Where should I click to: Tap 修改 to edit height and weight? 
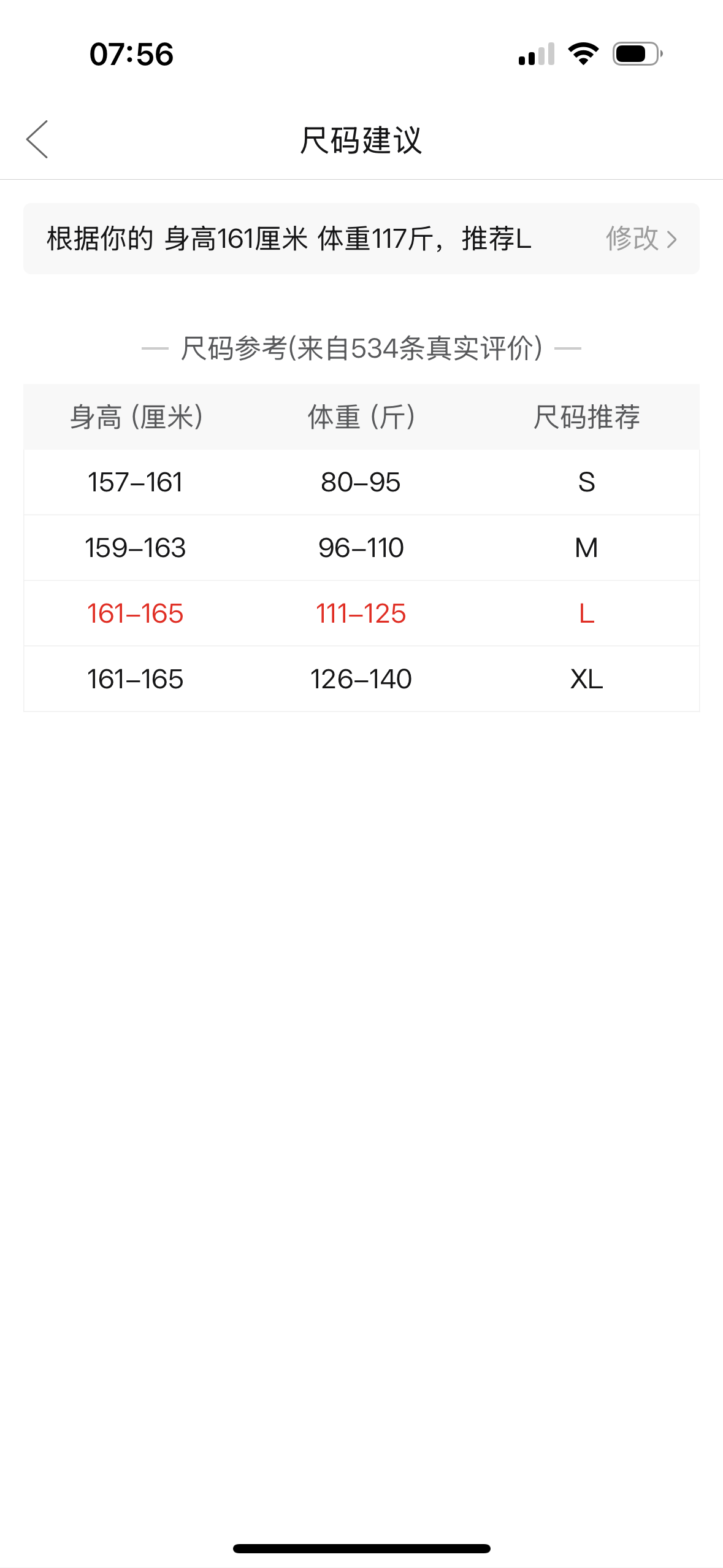point(641,239)
